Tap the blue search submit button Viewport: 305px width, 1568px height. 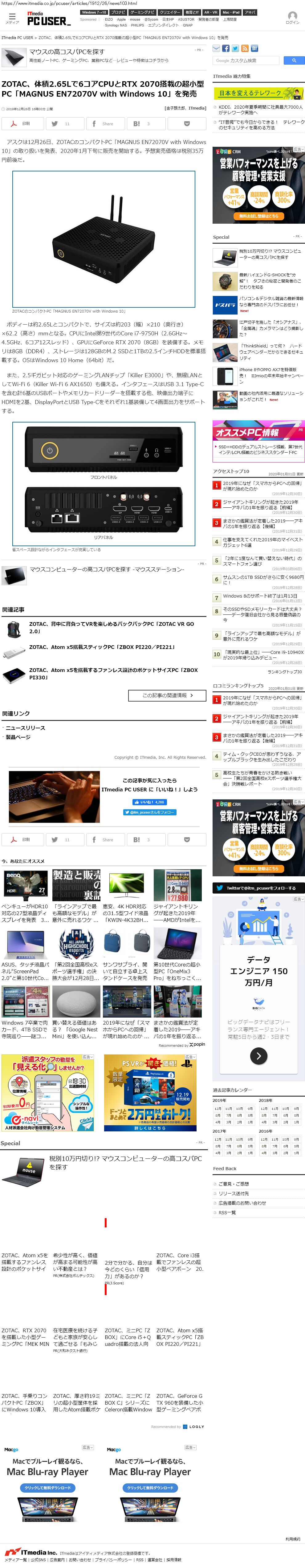(x=293, y=60)
